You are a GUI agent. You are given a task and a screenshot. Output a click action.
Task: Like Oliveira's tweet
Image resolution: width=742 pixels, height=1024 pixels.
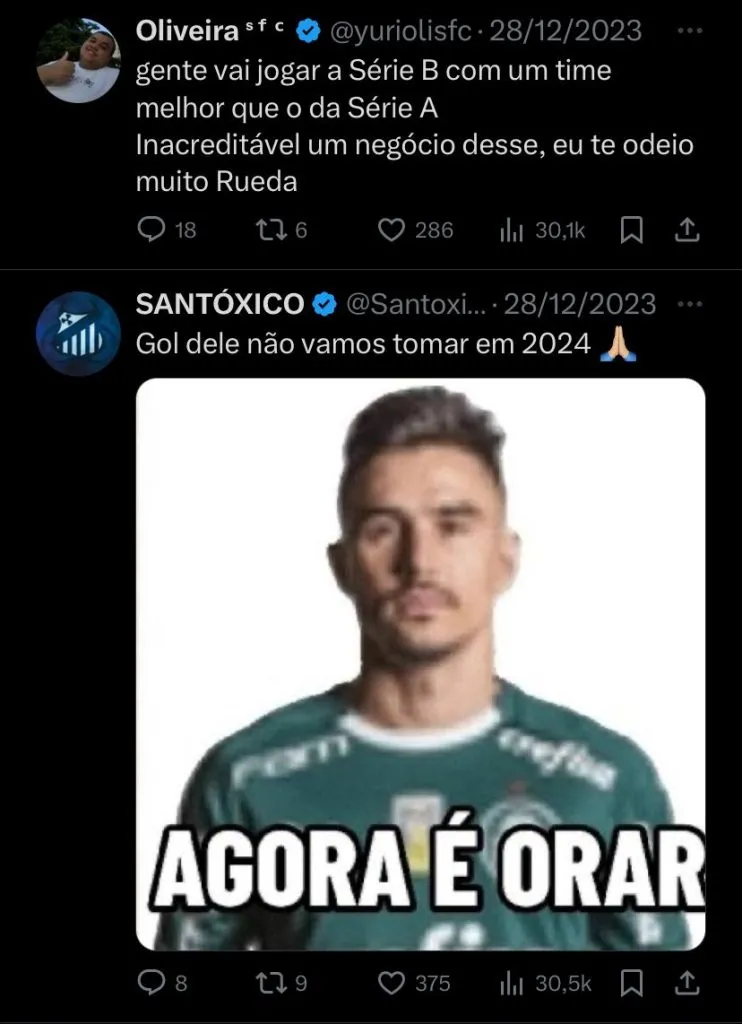(390, 231)
